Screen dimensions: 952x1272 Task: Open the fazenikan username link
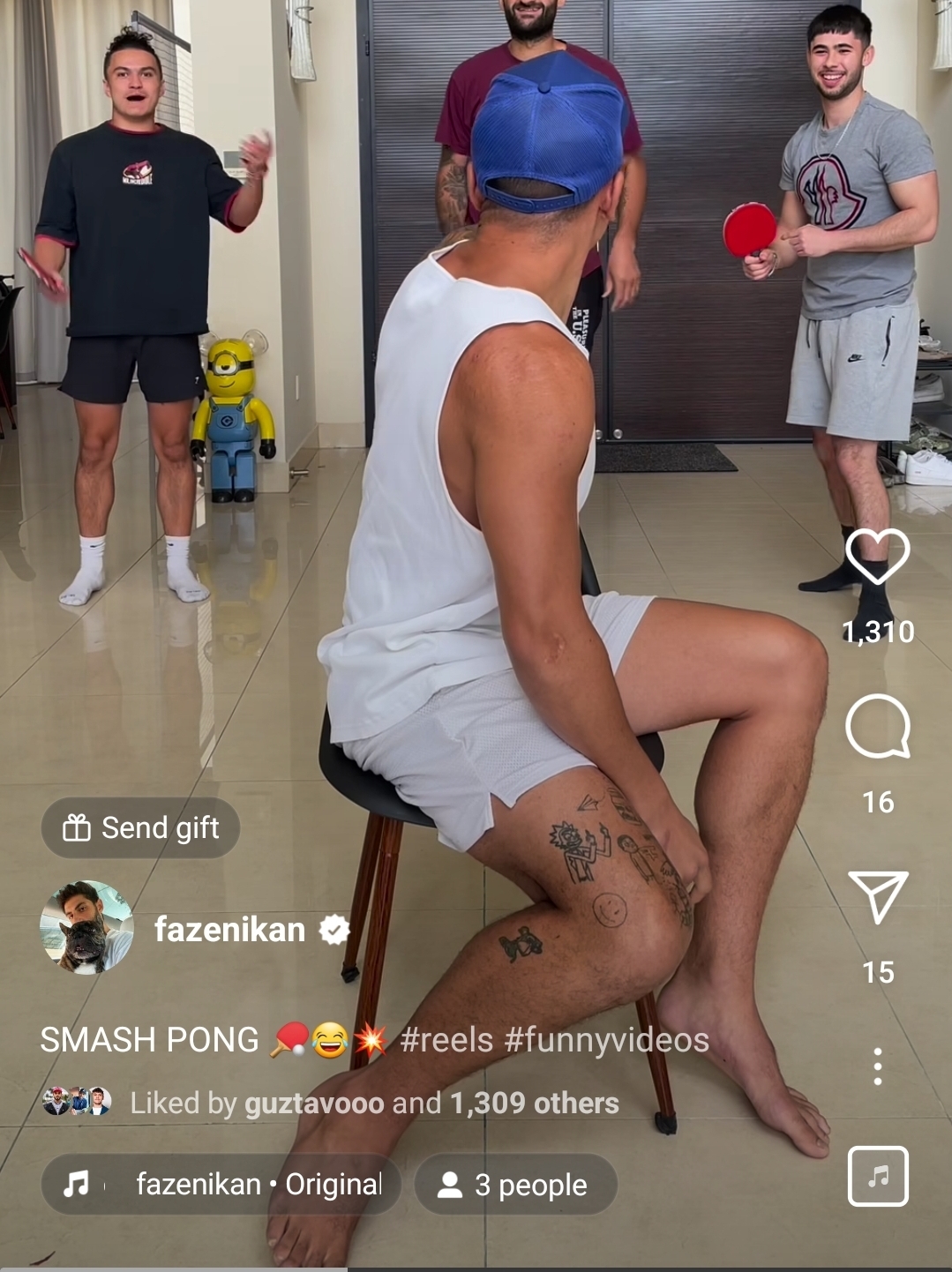tap(229, 930)
